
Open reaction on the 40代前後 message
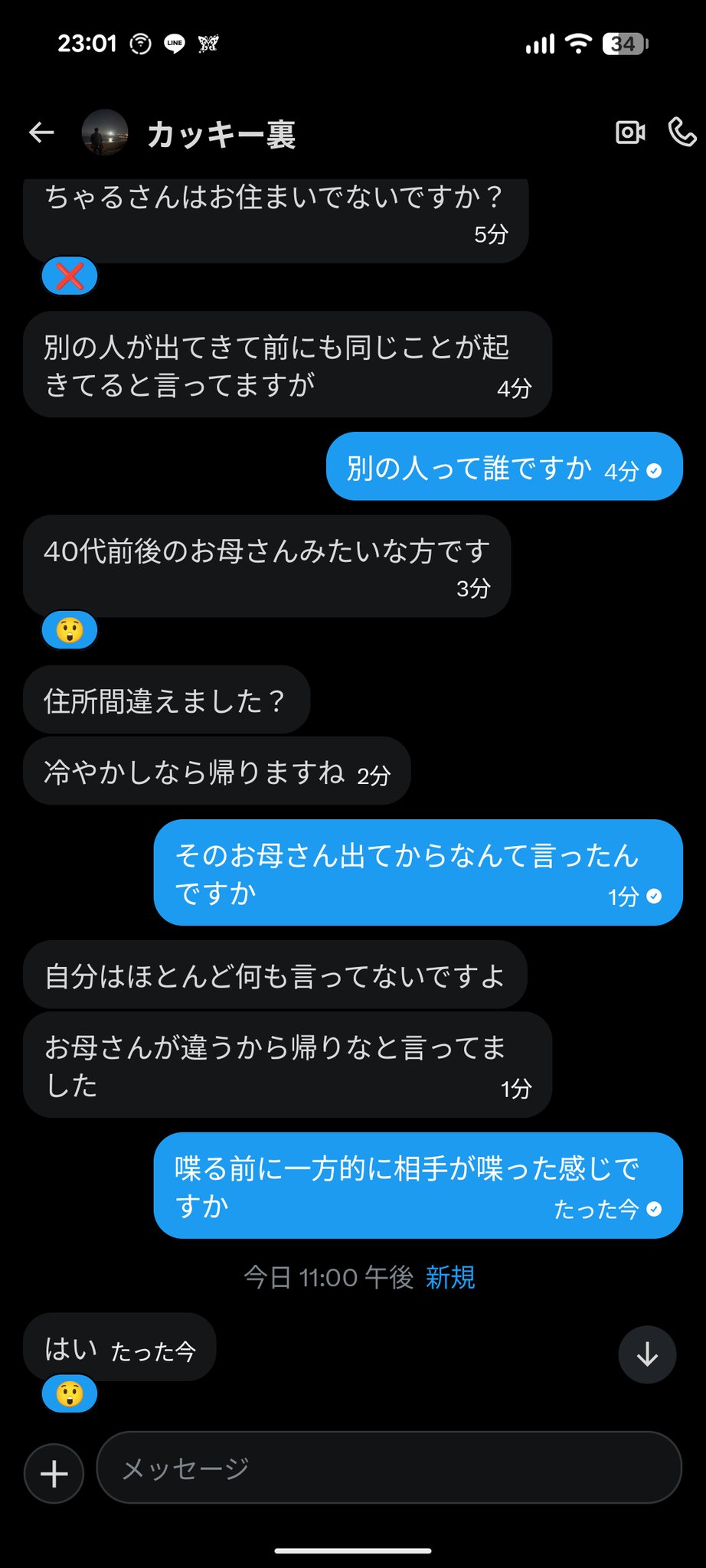click(70, 631)
